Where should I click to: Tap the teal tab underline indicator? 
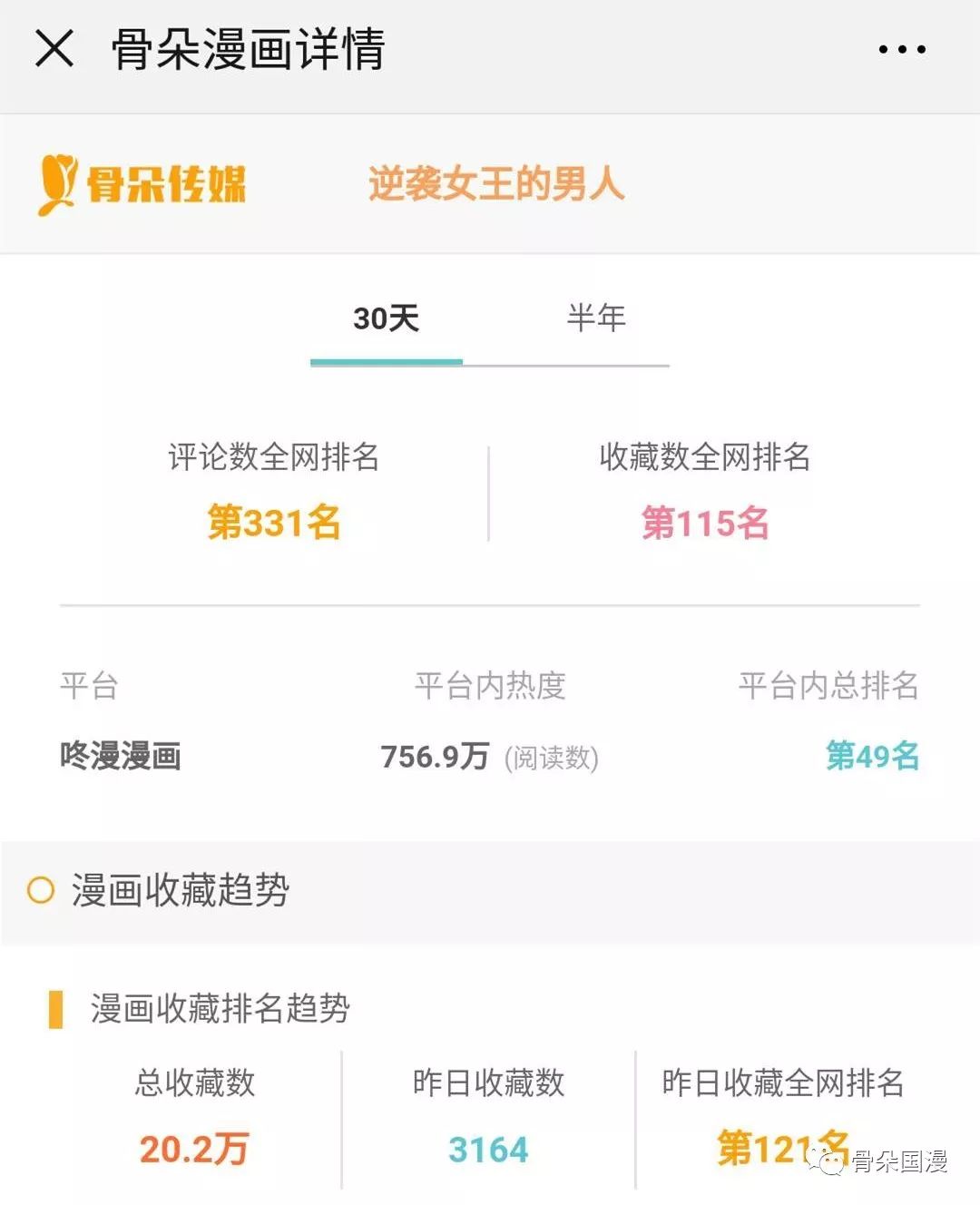tap(386, 360)
